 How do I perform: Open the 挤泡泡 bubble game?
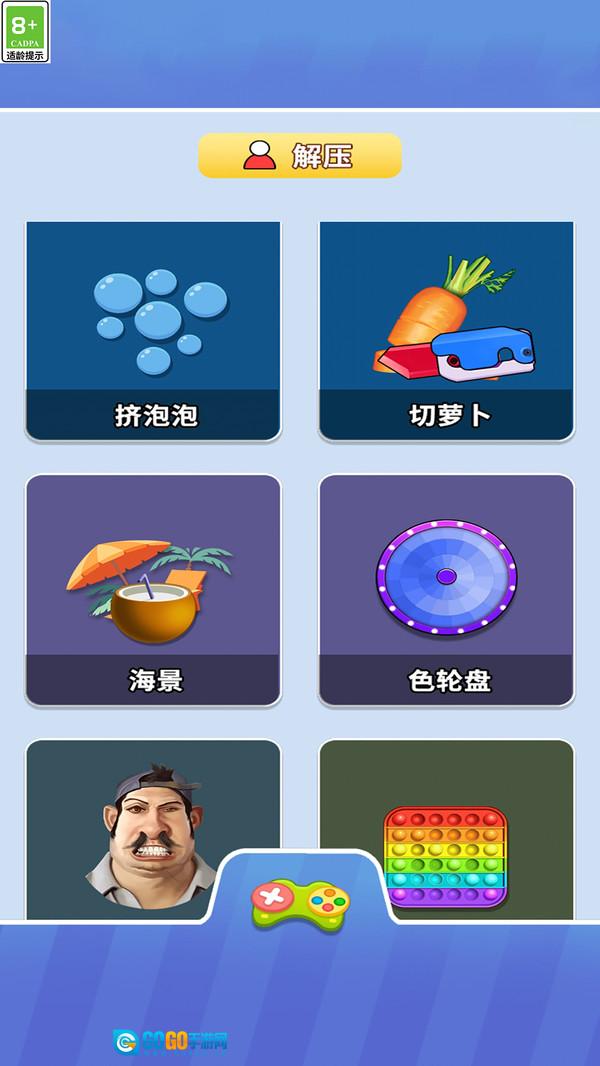[x=153, y=331]
